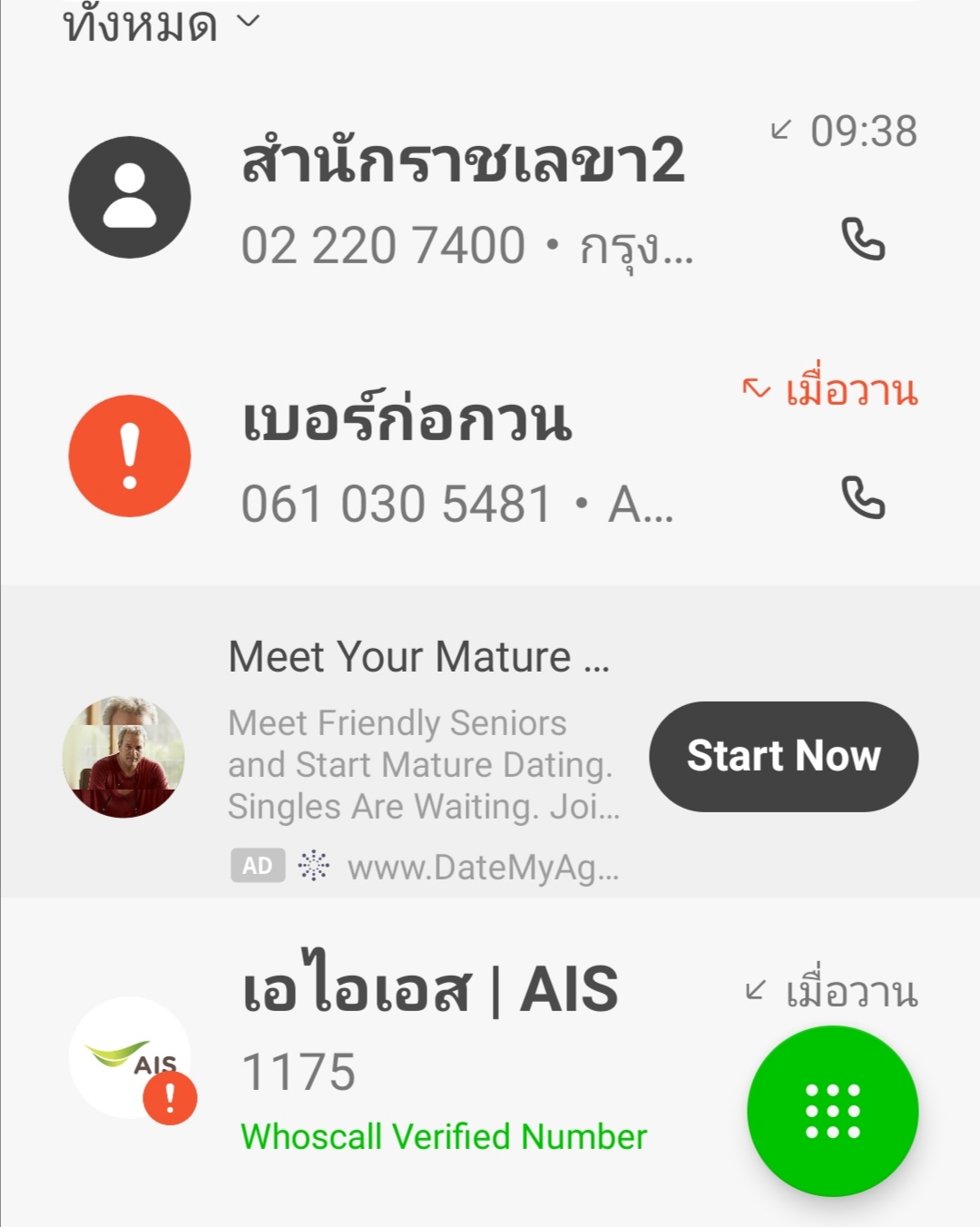Open the green dial pad button
This screenshot has height=1227, width=980.
click(x=832, y=1111)
